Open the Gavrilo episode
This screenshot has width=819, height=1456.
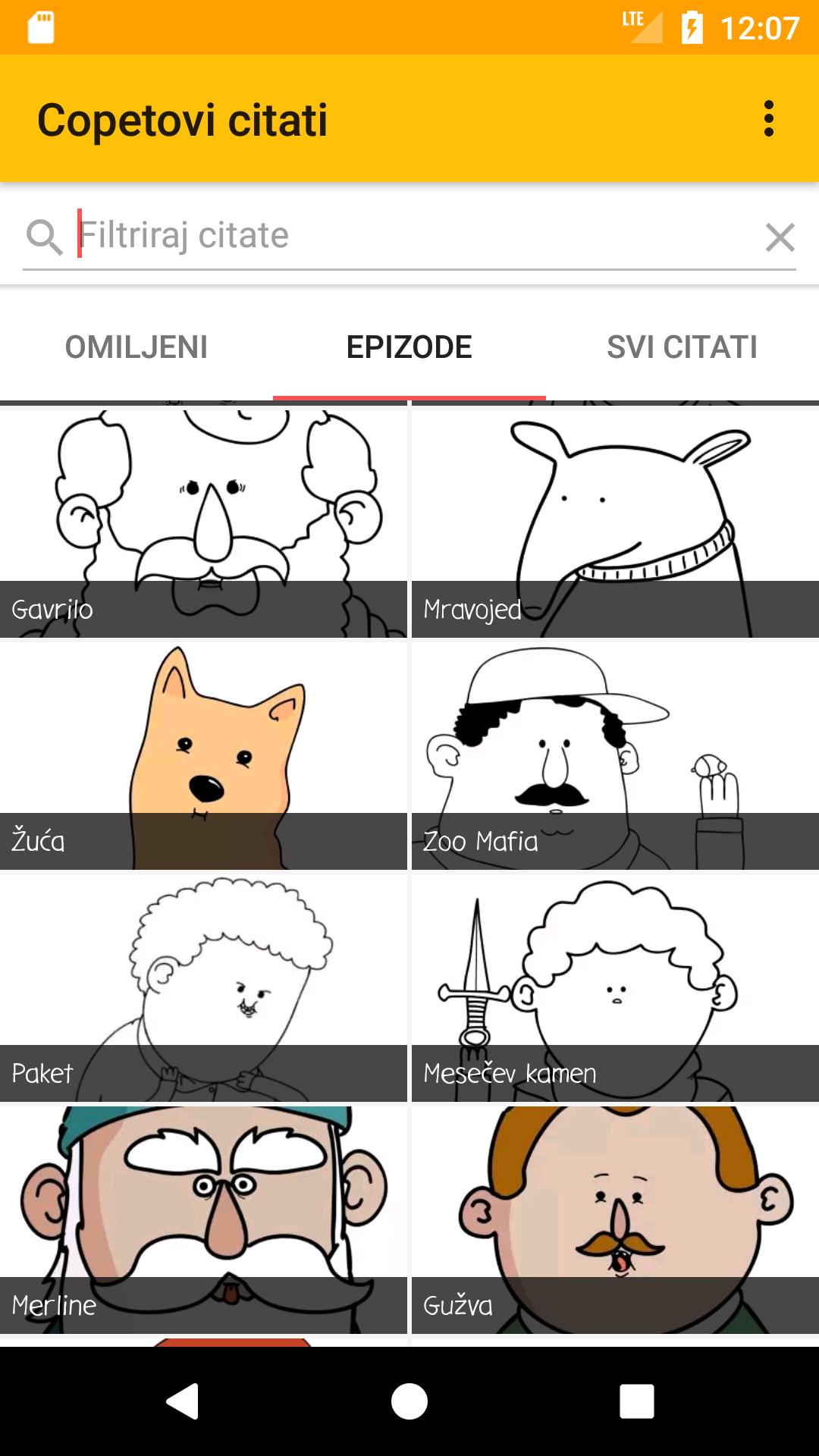click(203, 523)
